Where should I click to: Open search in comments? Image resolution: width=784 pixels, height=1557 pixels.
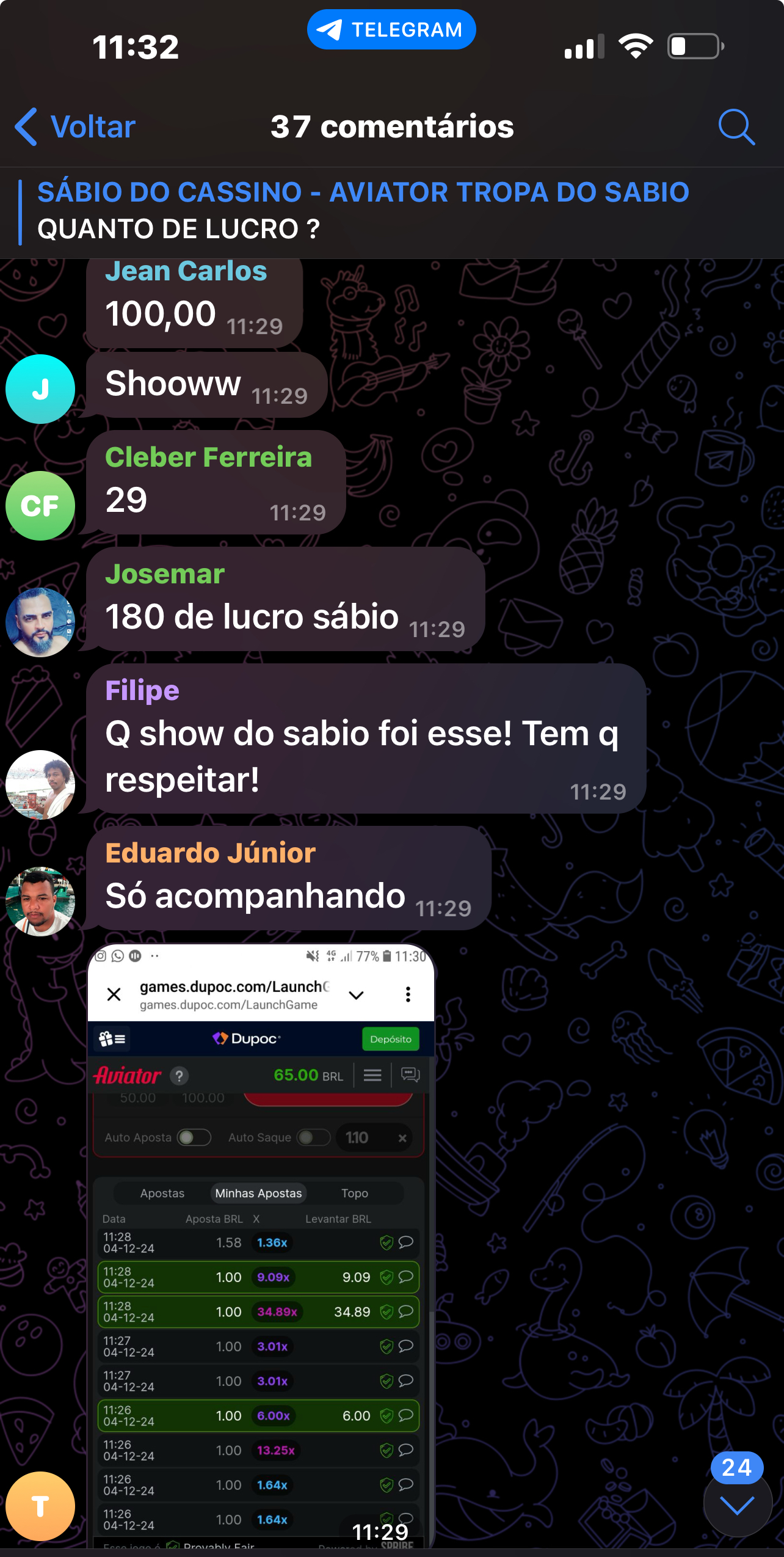coord(736,127)
